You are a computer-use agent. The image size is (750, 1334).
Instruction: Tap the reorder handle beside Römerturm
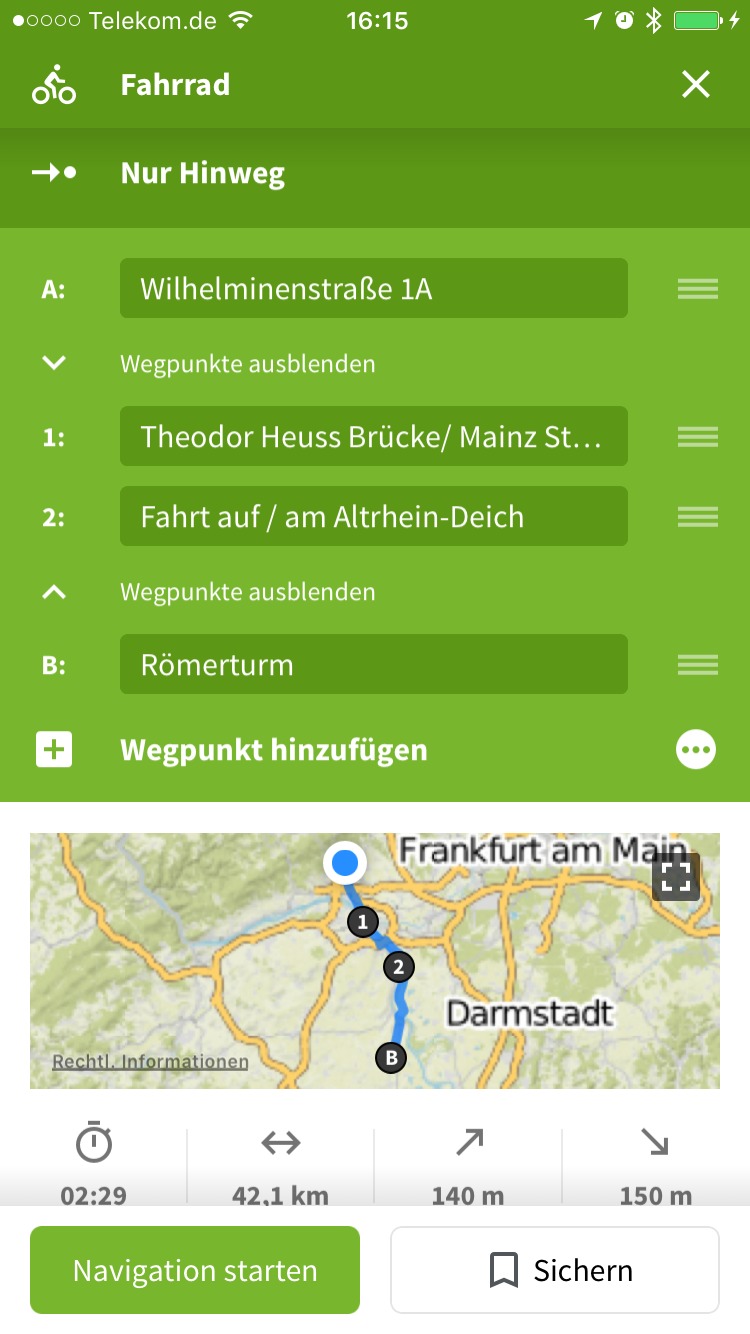click(697, 665)
